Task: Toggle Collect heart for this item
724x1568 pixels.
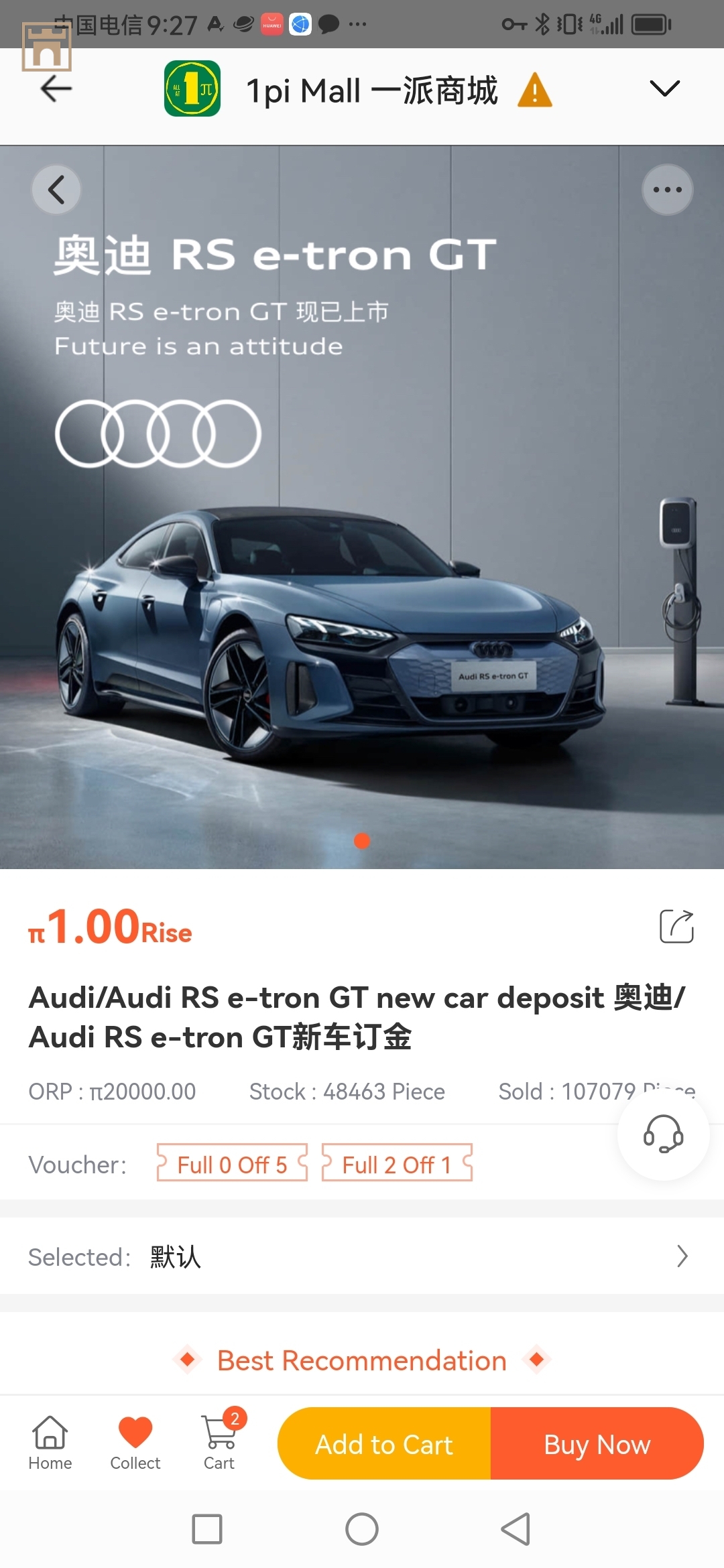Action: 135,1443
